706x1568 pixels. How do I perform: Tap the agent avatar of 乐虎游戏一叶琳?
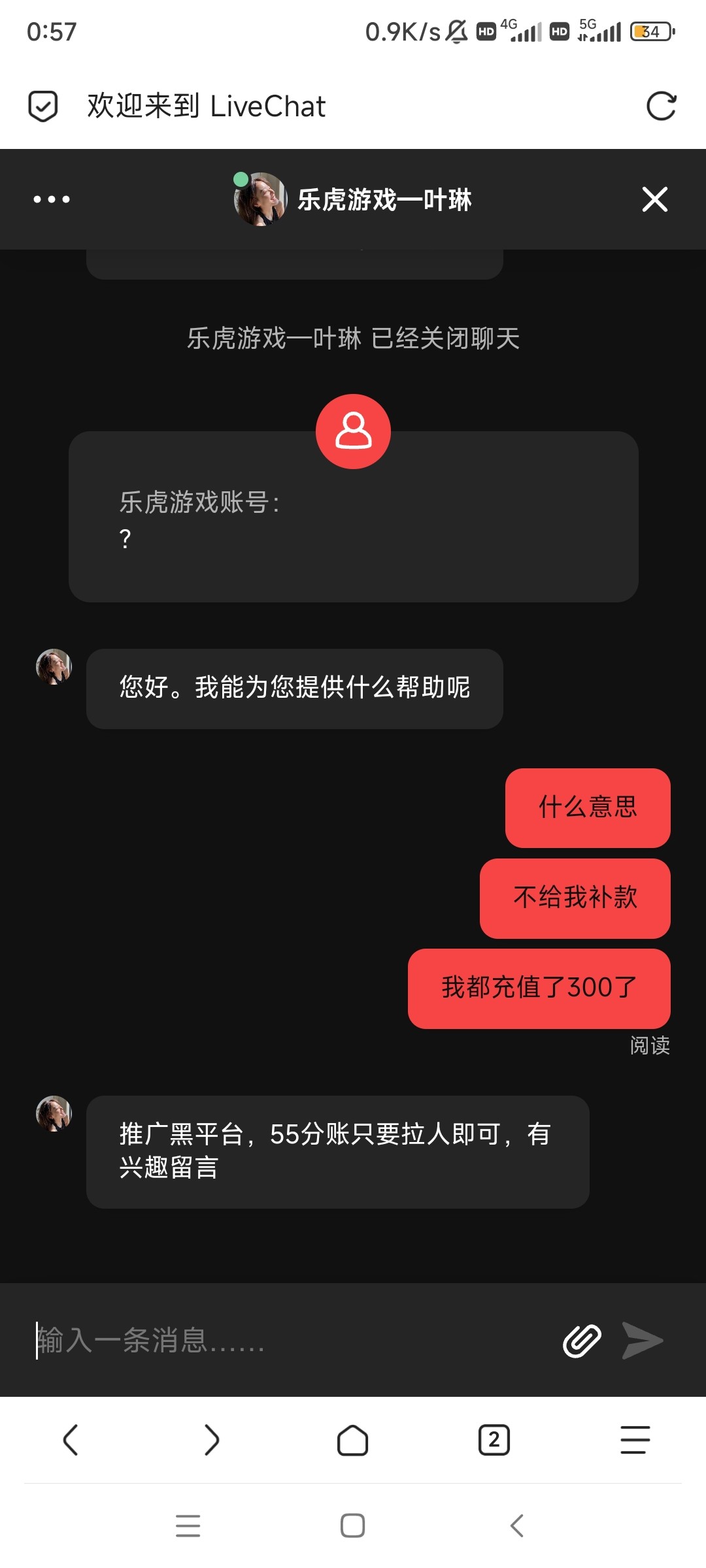pyautogui.click(x=259, y=199)
